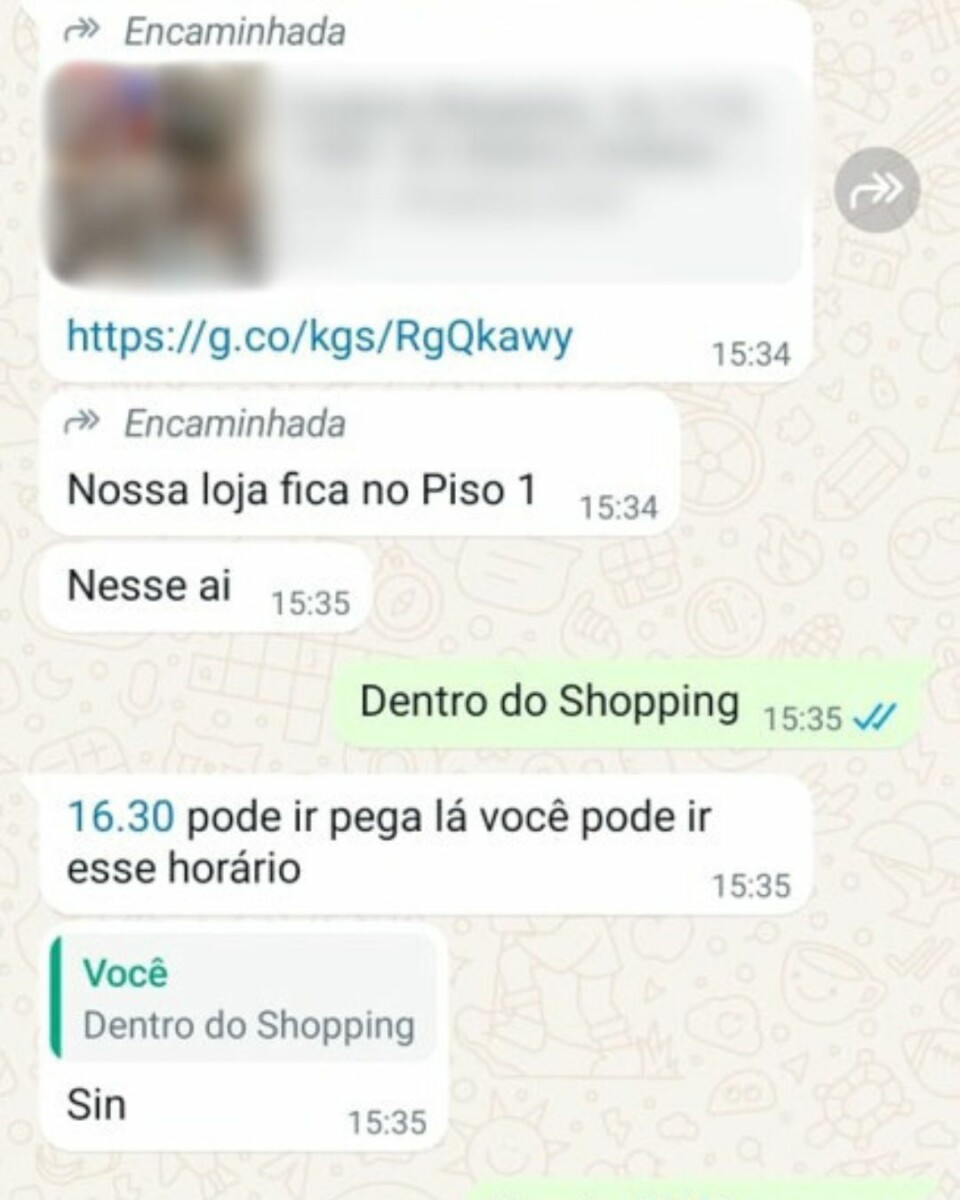Click the message Nossa loja fica no Piso 1
The height and width of the screenshot is (1200, 960).
(x=302, y=490)
